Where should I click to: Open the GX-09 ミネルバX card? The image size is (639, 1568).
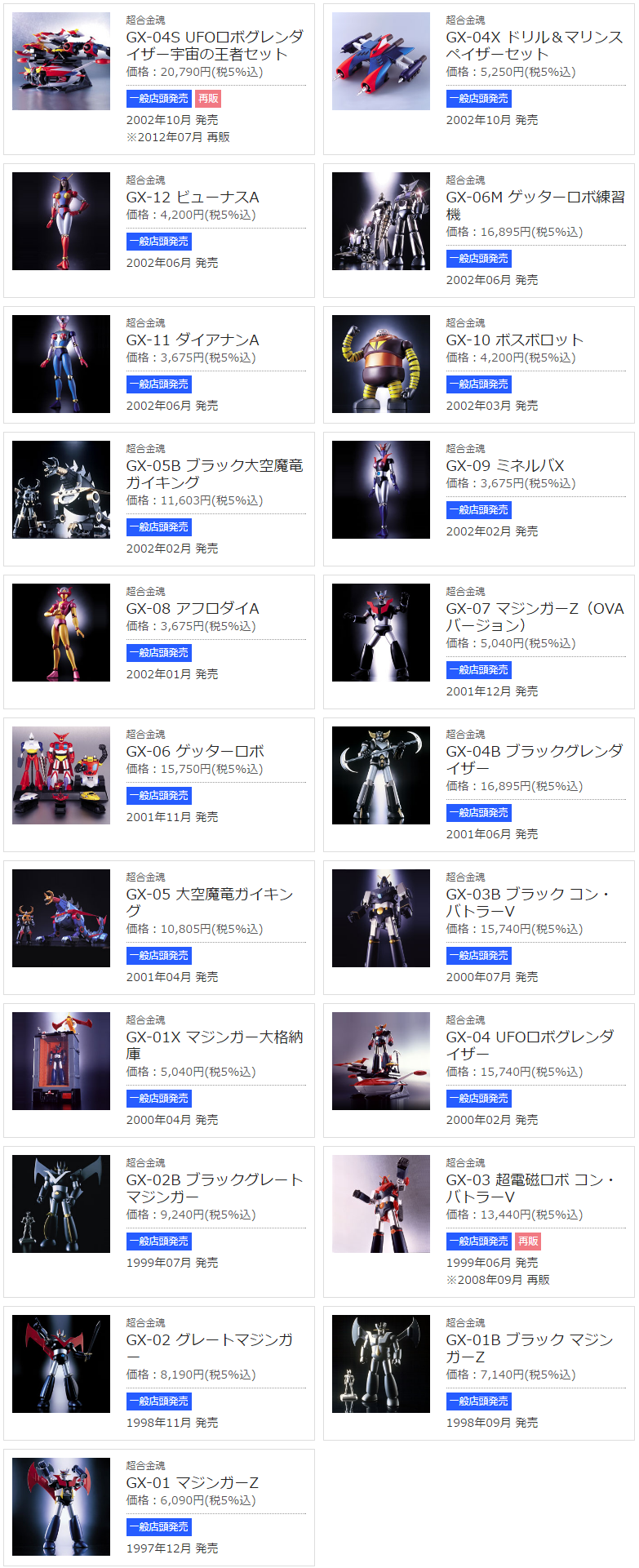[505, 466]
